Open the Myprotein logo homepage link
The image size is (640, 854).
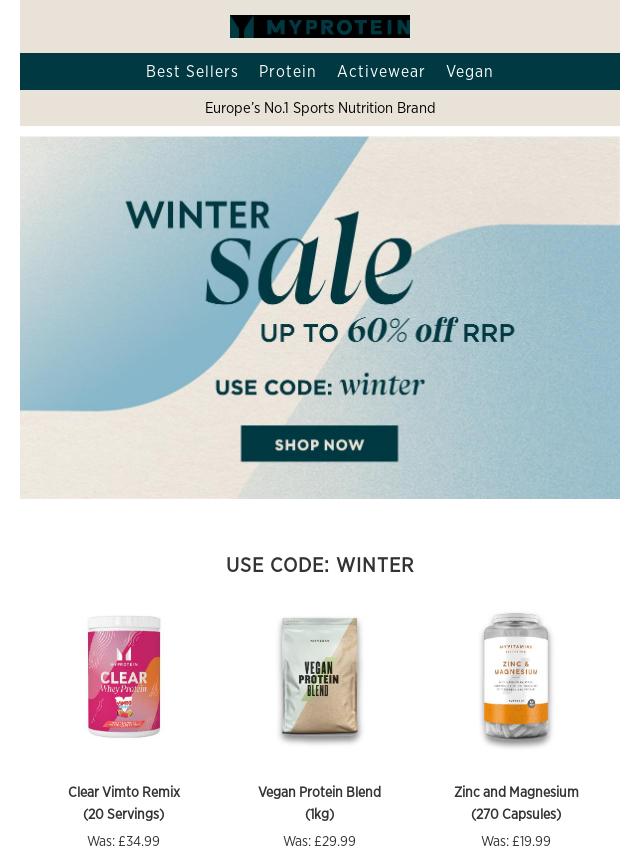point(320,26)
